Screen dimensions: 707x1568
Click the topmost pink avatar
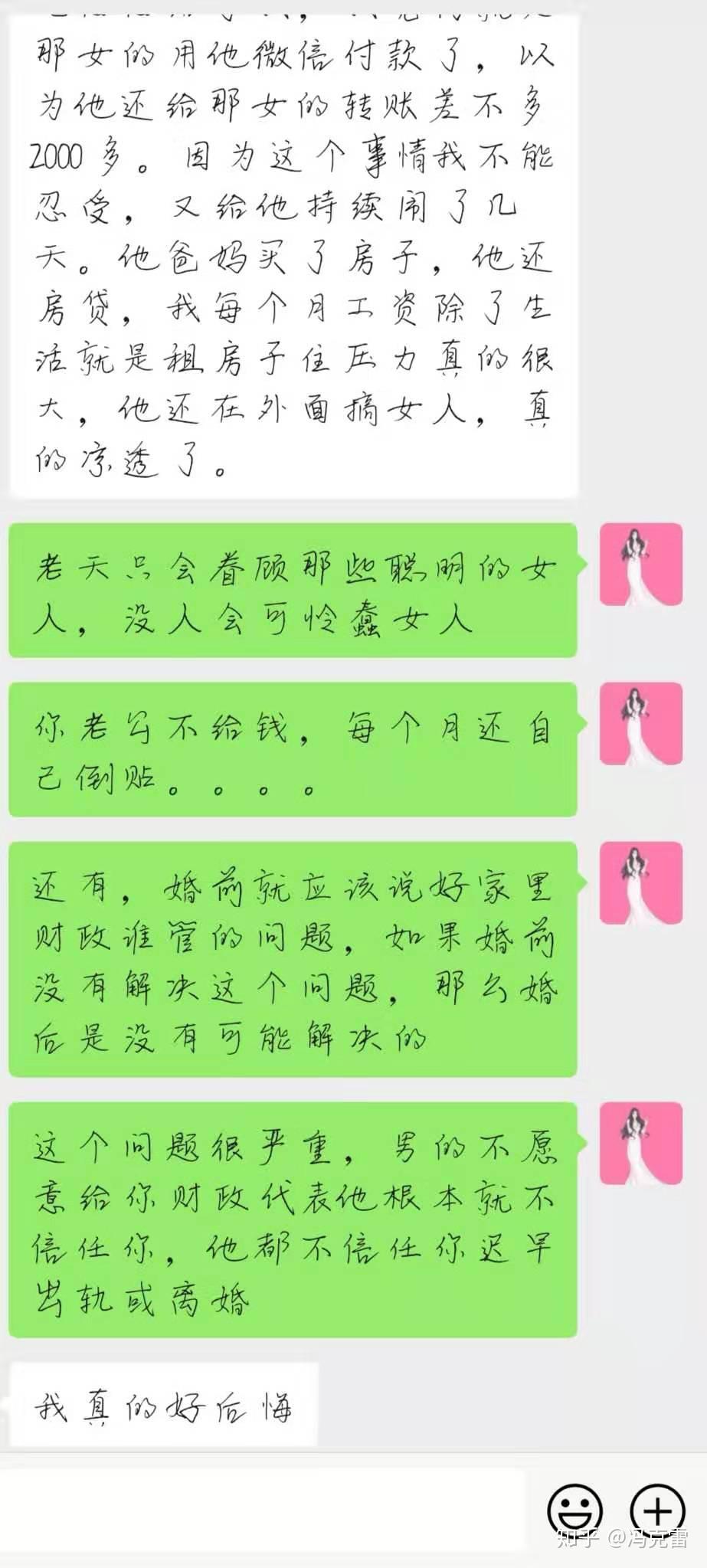[x=641, y=563]
